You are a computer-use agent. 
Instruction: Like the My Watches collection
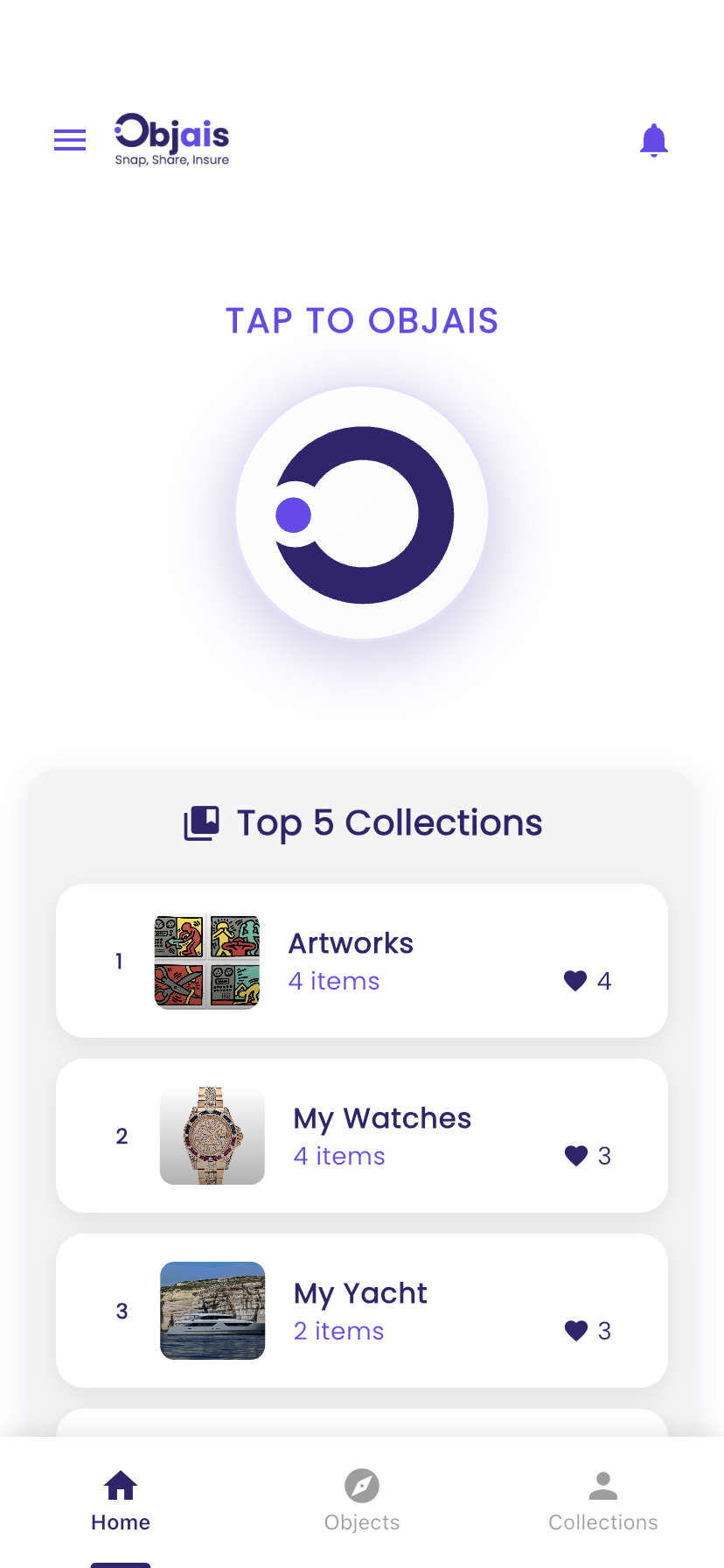tap(576, 1156)
